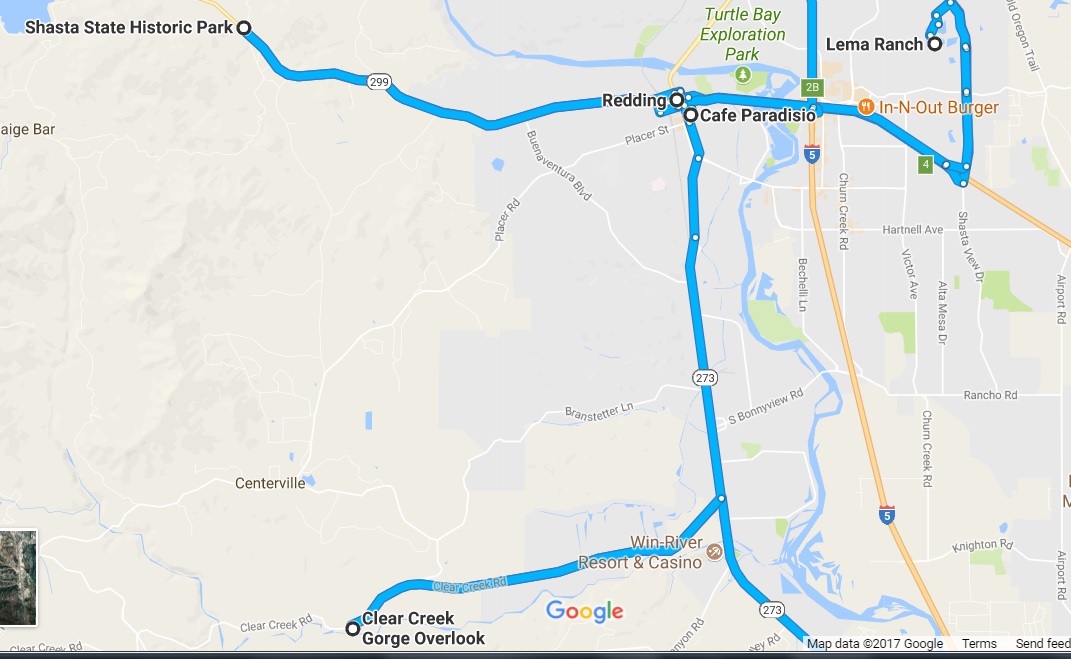The height and width of the screenshot is (659, 1071).
Task: Tap the Cafe Paradisio stop marker
Action: (691, 116)
